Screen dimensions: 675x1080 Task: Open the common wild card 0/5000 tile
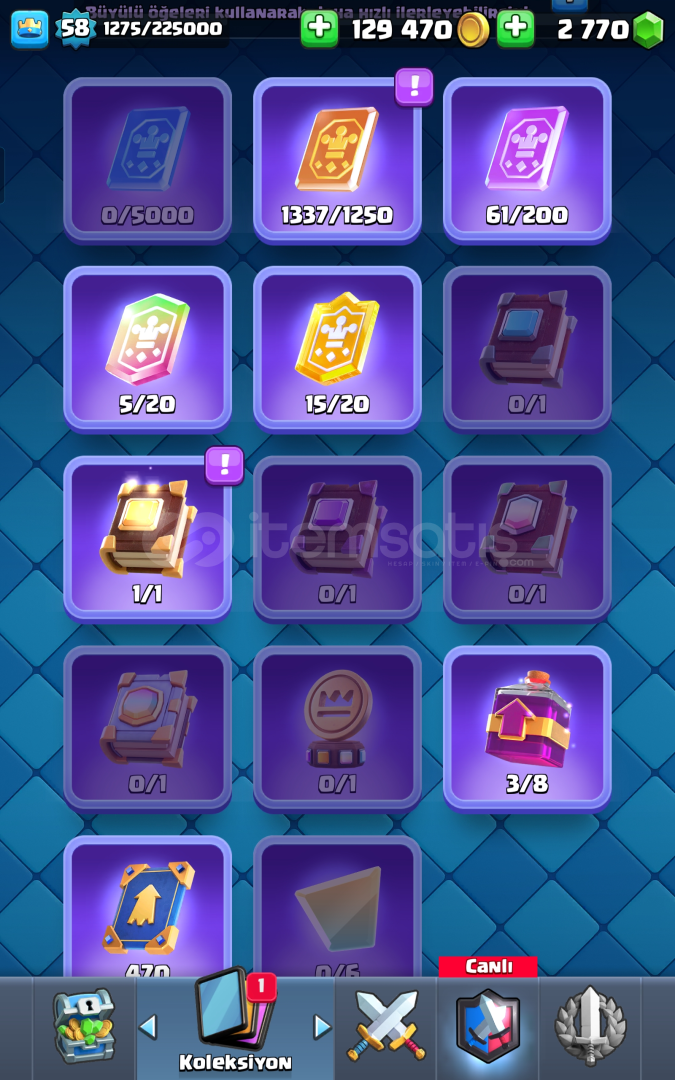tap(147, 158)
